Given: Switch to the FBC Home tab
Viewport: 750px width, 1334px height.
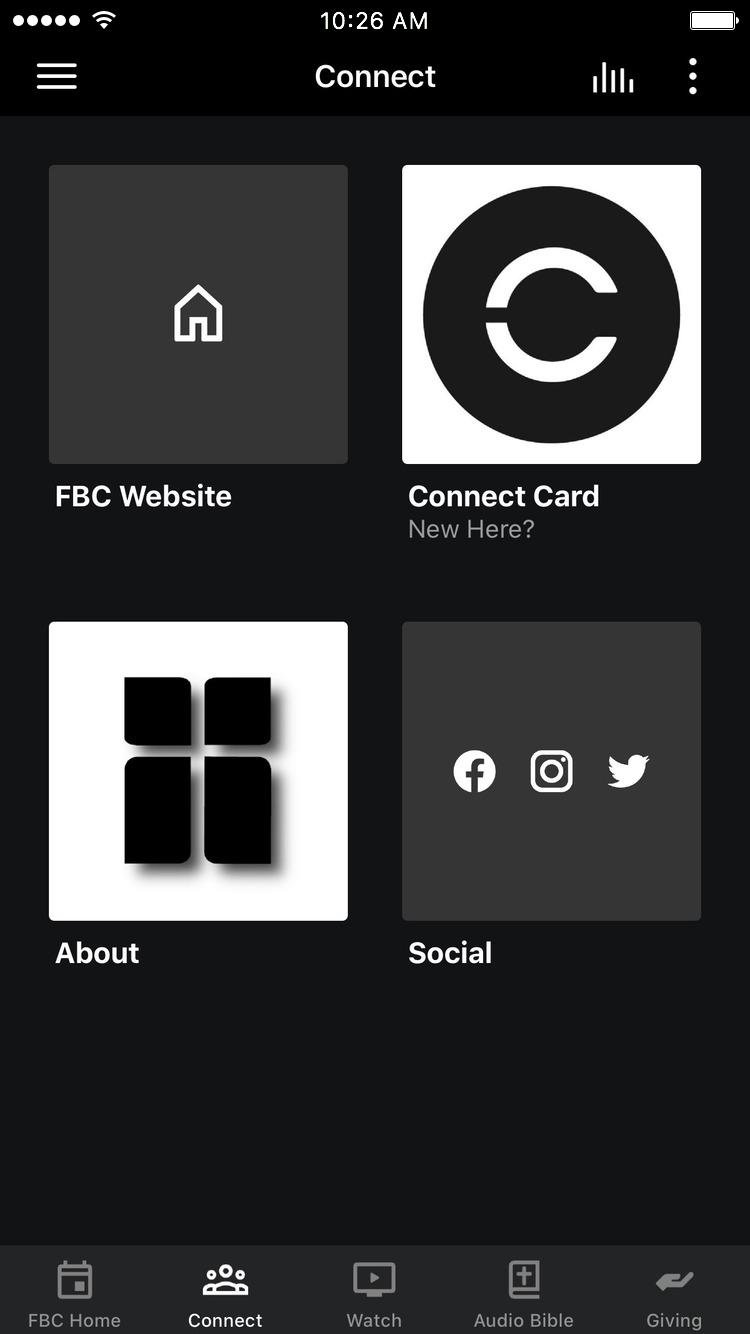Looking at the screenshot, I should coord(75,1292).
